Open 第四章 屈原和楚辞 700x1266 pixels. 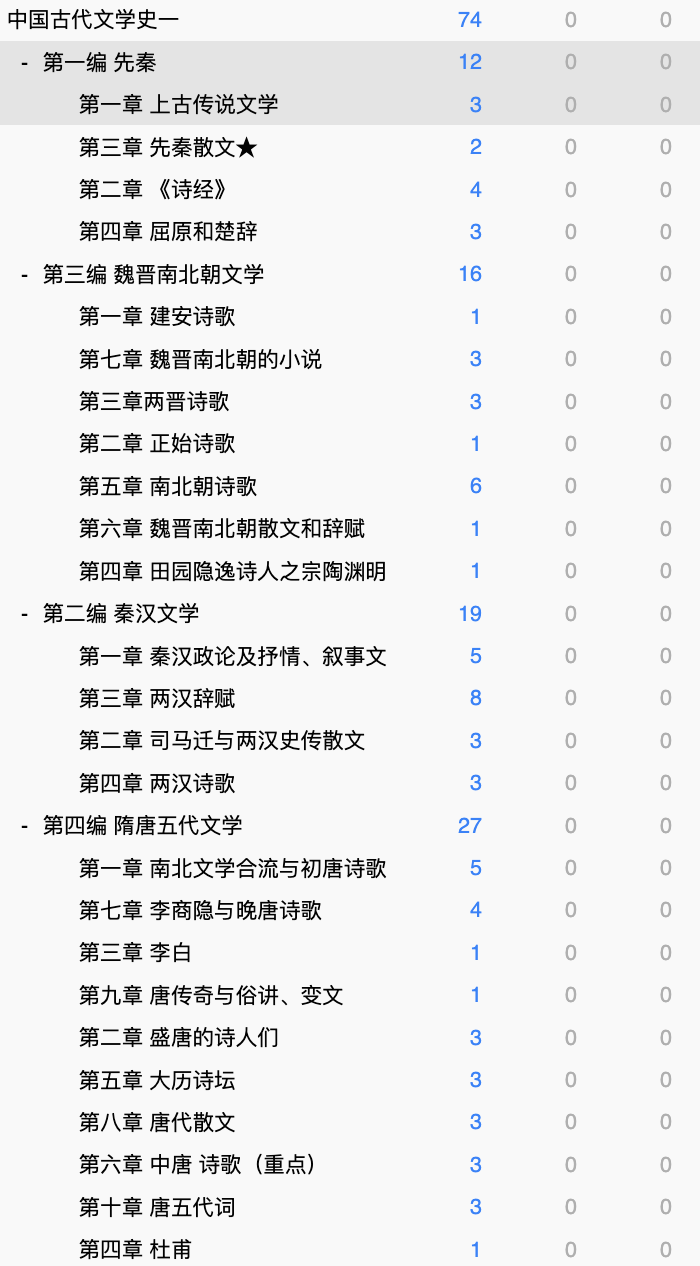click(168, 232)
